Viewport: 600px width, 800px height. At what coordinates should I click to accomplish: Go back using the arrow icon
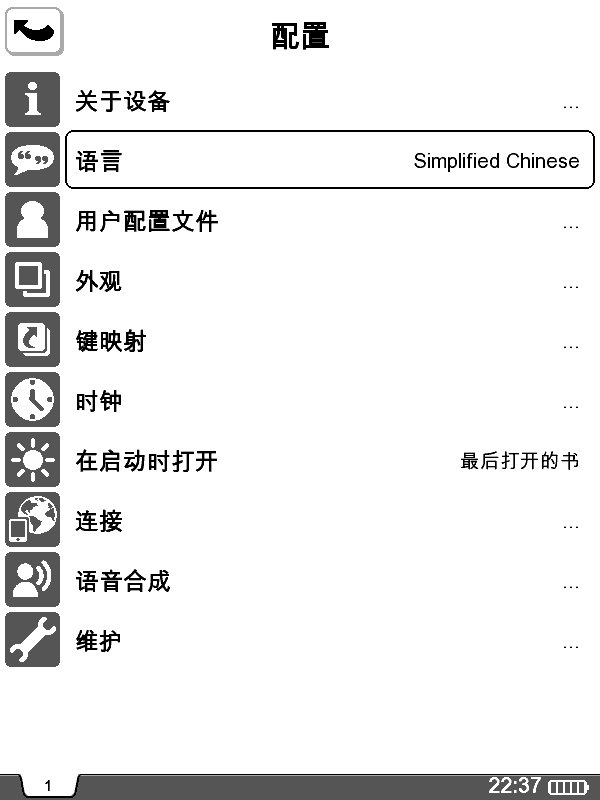point(34,31)
